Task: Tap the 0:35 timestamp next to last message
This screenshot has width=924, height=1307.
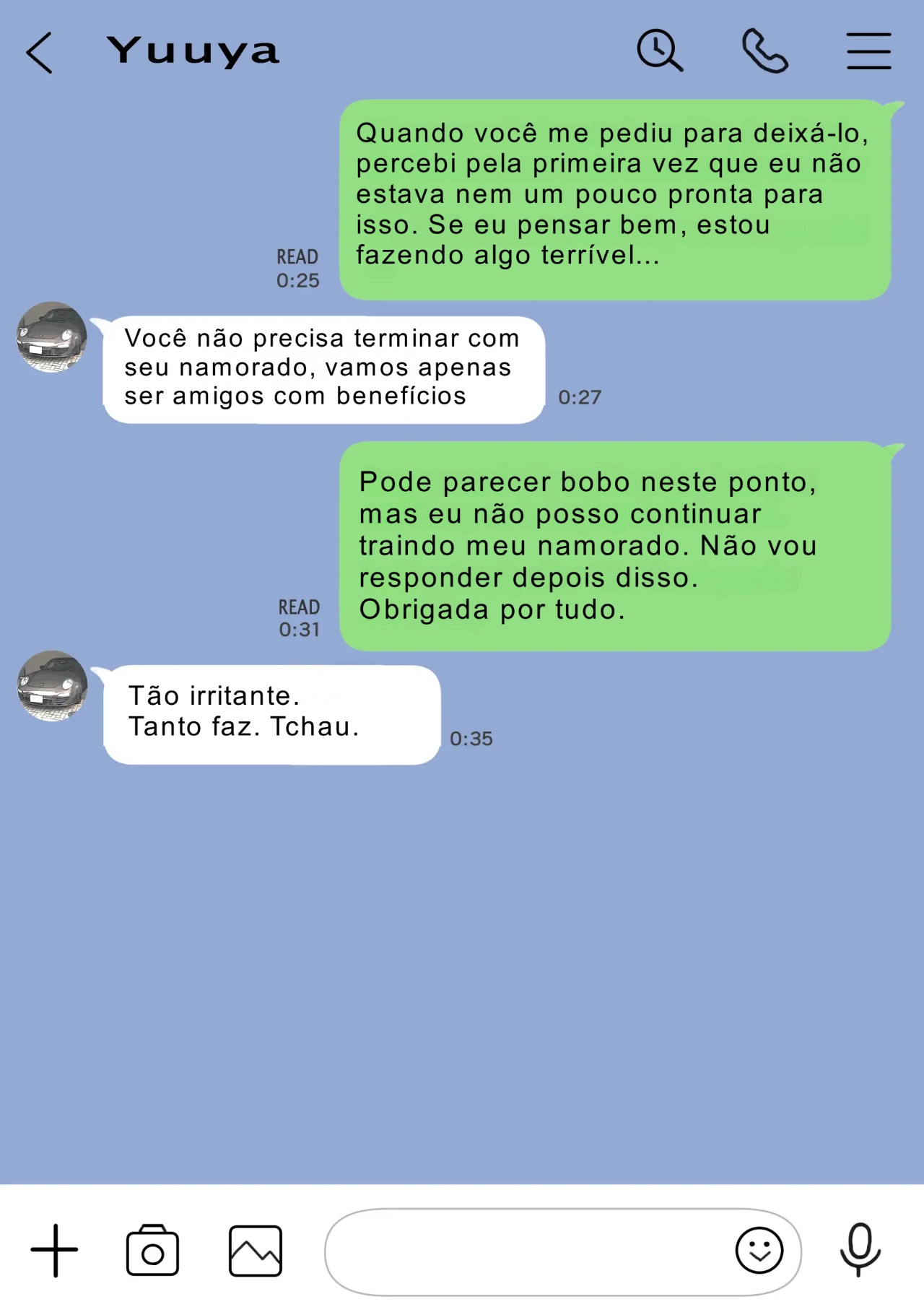Action: tap(471, 738)
